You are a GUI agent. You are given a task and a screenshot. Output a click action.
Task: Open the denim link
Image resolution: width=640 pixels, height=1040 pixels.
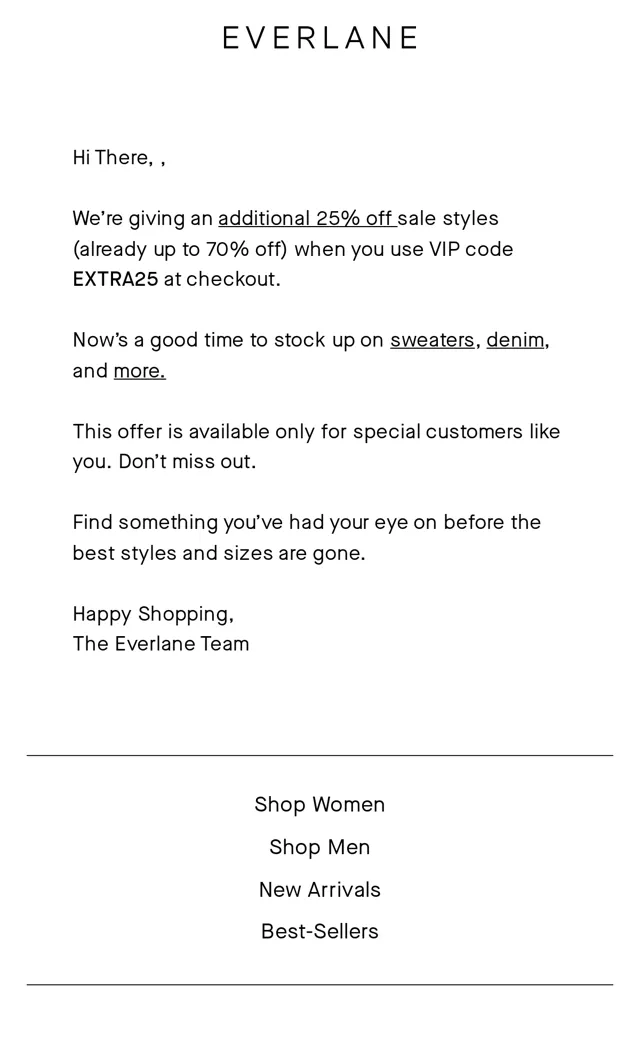(515, 340)
